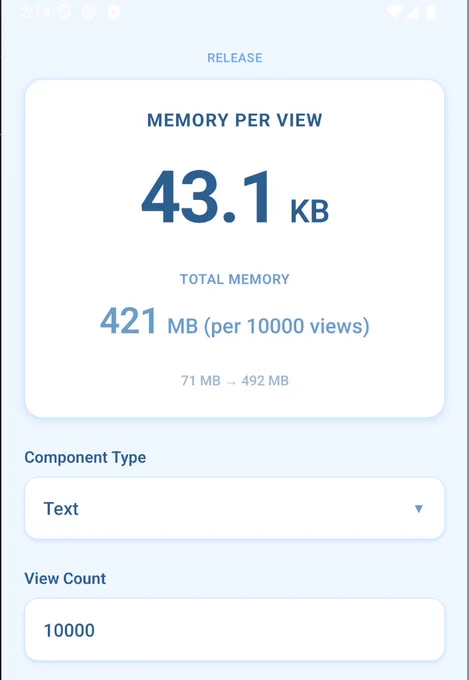Tap the View Count field showing 10000
This screenshot has height=680, width=469.
(234, 630)
